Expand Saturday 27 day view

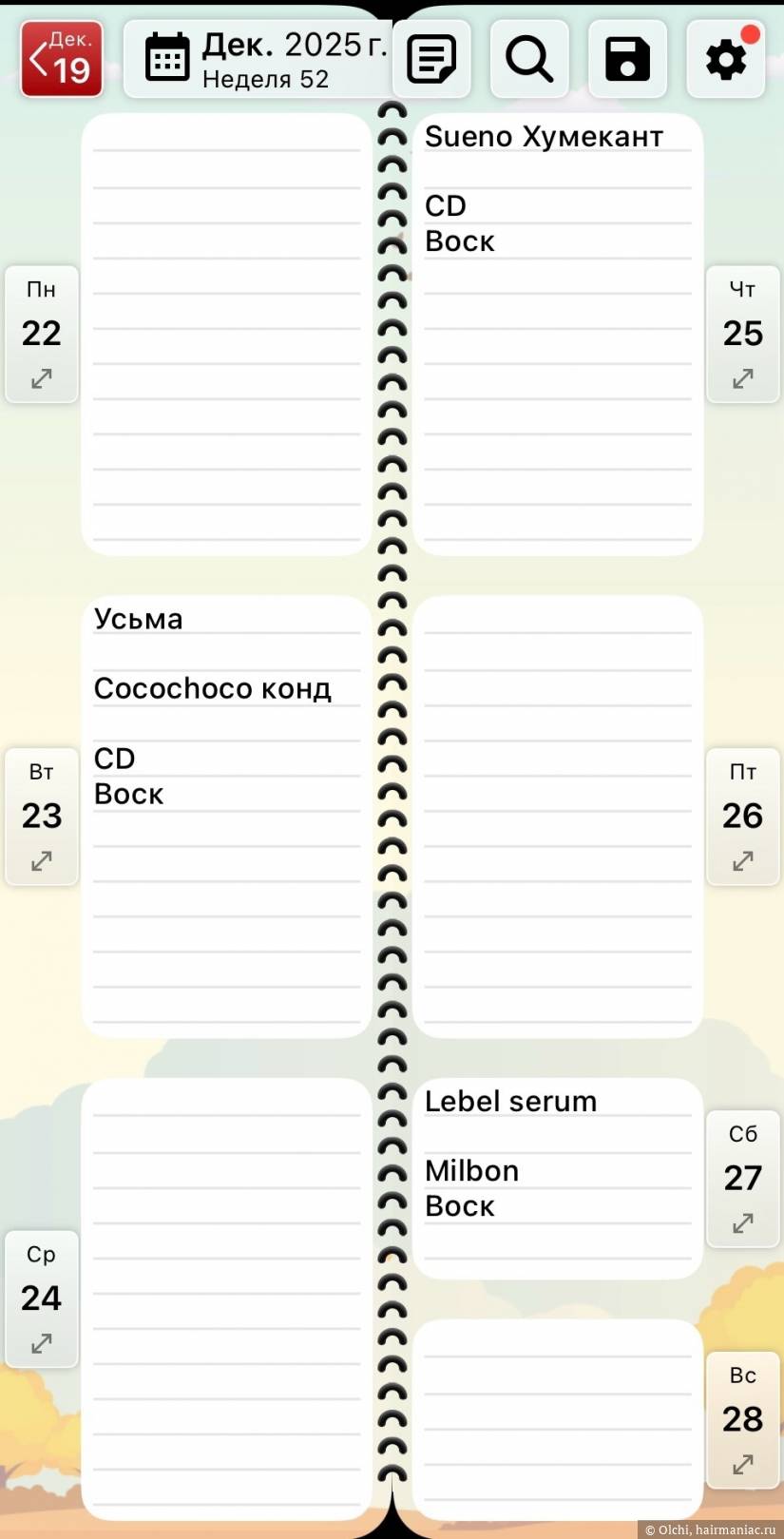pyautogui.click(x=742, y=1222)
